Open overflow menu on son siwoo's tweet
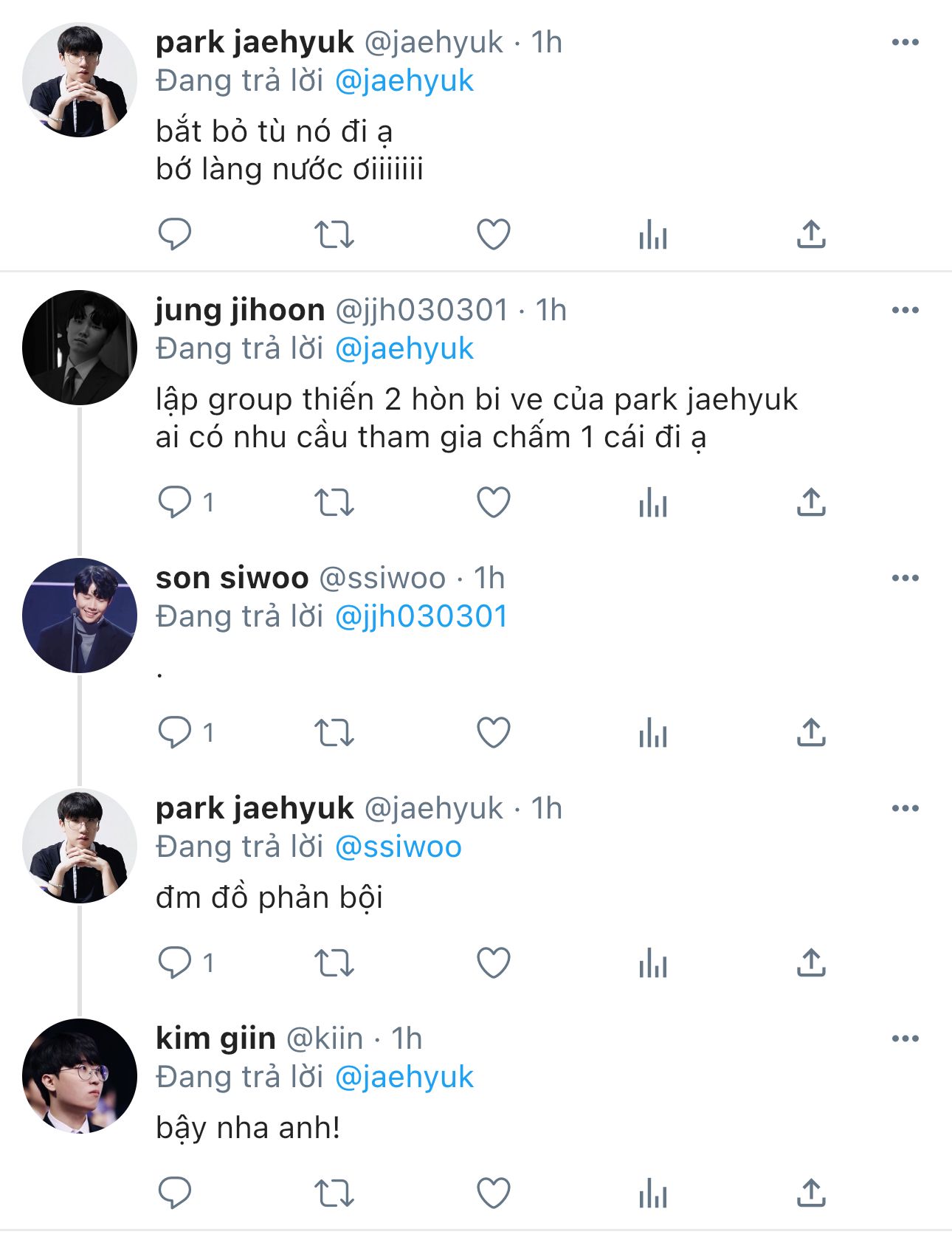Viewport: 952px width, 1237px height. coord(905,578)
